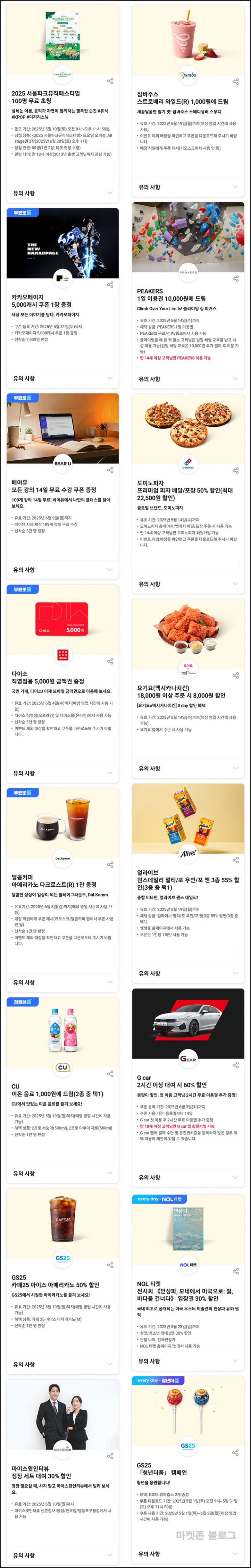This screenshot has height=1568, width=251.
Task: Share the 요기요 멕시카나치킨 discount
Action: click(235, 676)
